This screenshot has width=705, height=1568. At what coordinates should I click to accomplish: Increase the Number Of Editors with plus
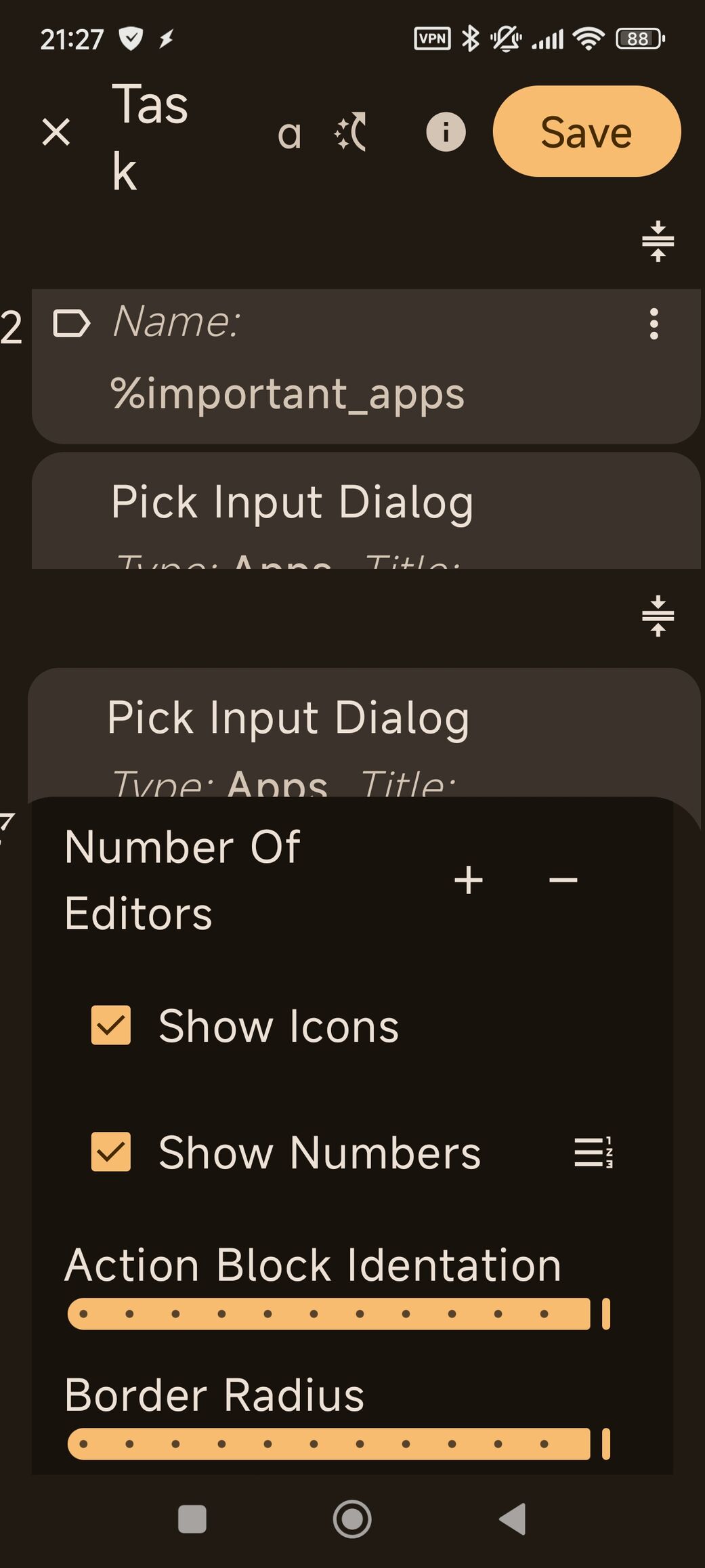point(469,881)
